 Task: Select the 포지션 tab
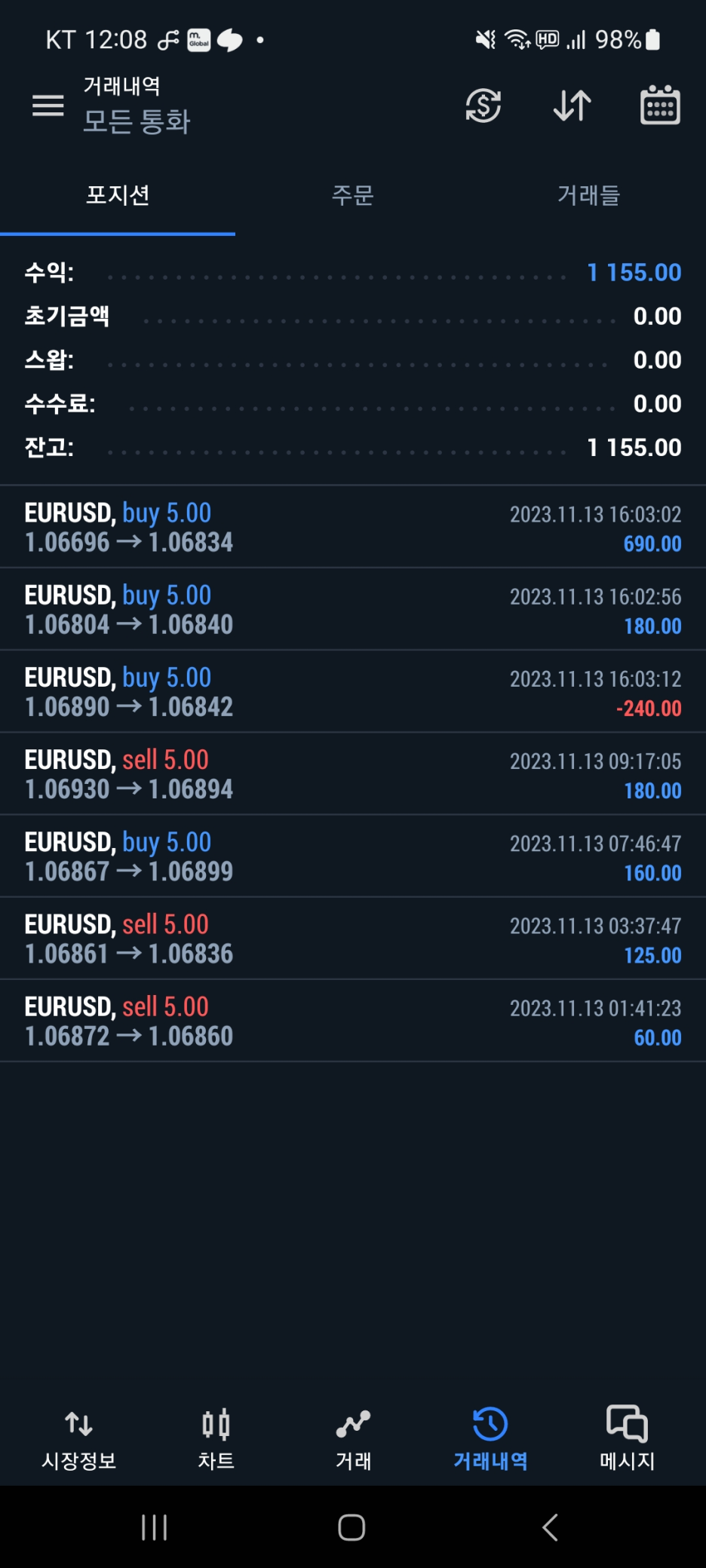pos(118,195)
